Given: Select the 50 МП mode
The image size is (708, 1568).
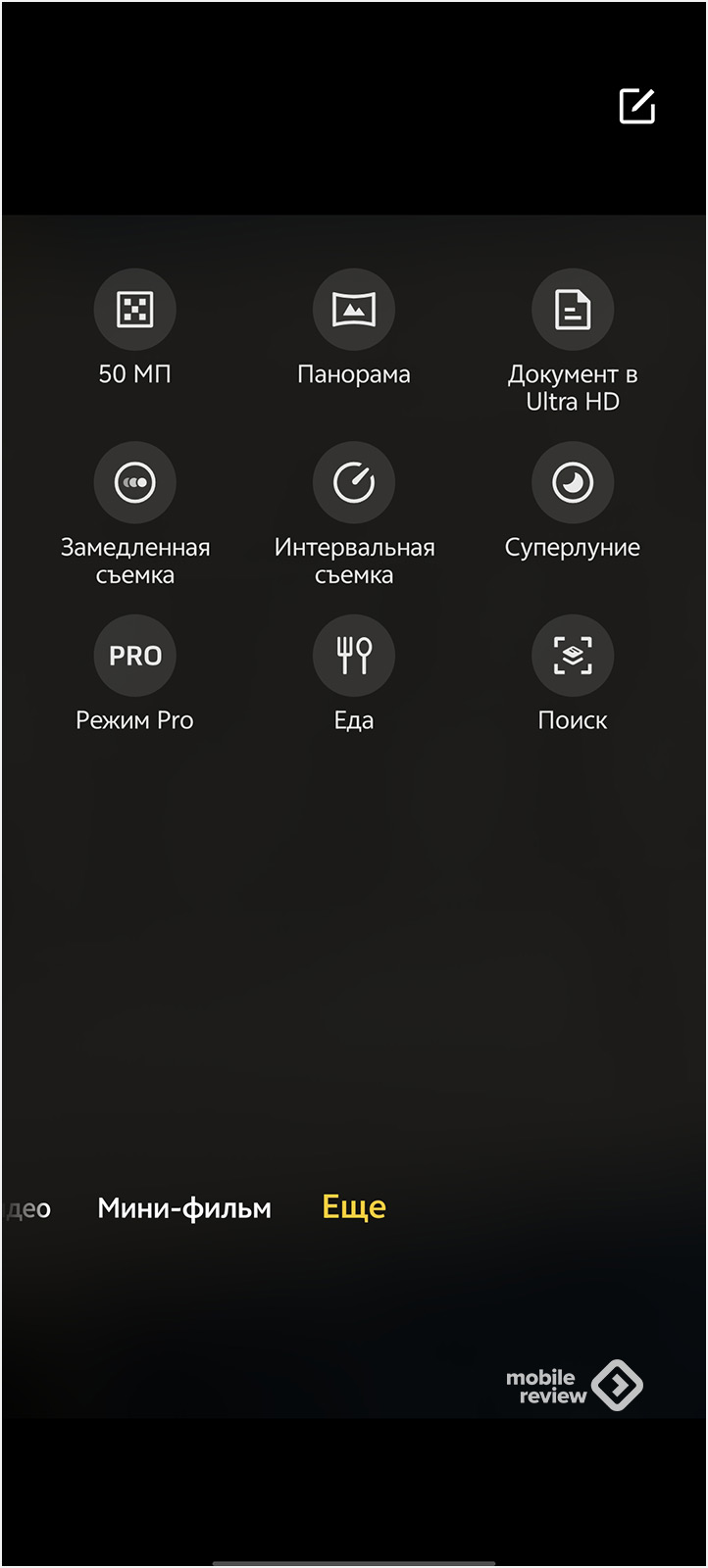Looking at the screenshot, I should coord(134,310).
